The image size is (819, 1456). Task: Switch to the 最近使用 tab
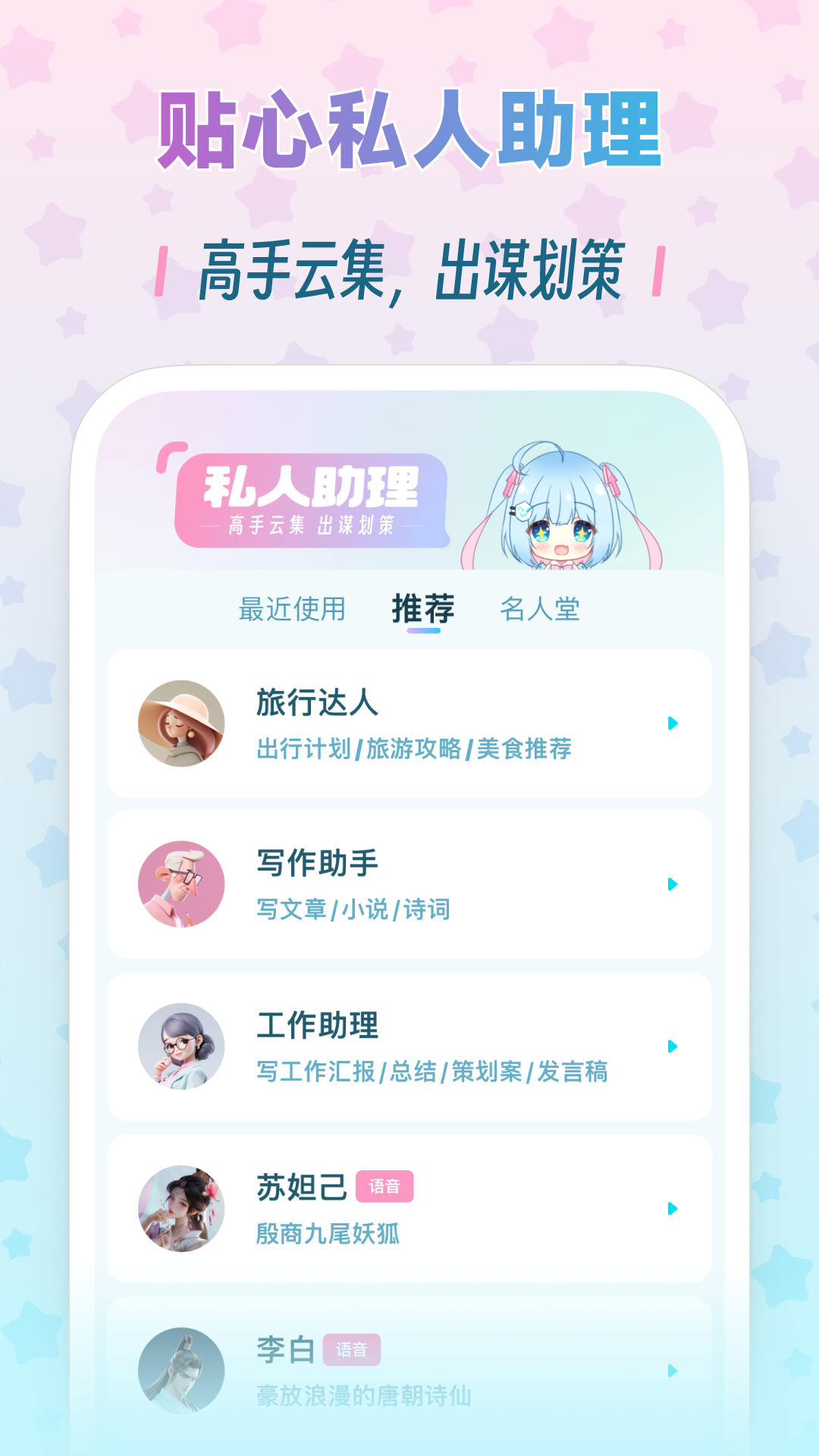[x=290, y=609]
